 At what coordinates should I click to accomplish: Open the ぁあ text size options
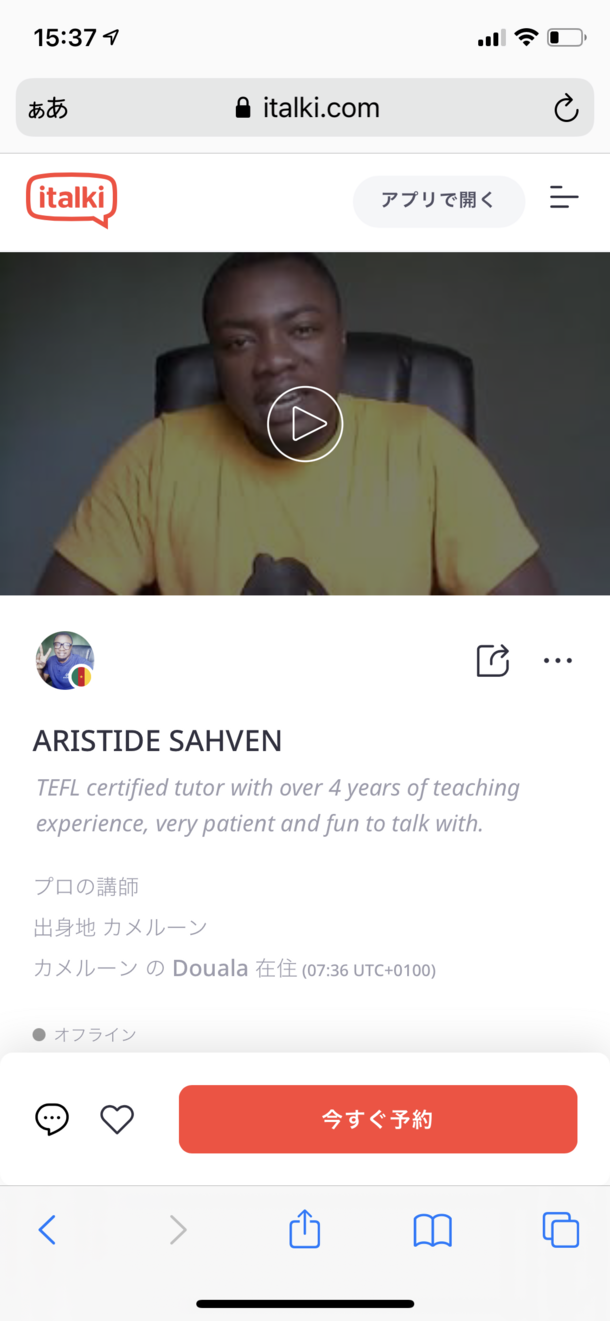pos(48,108)
